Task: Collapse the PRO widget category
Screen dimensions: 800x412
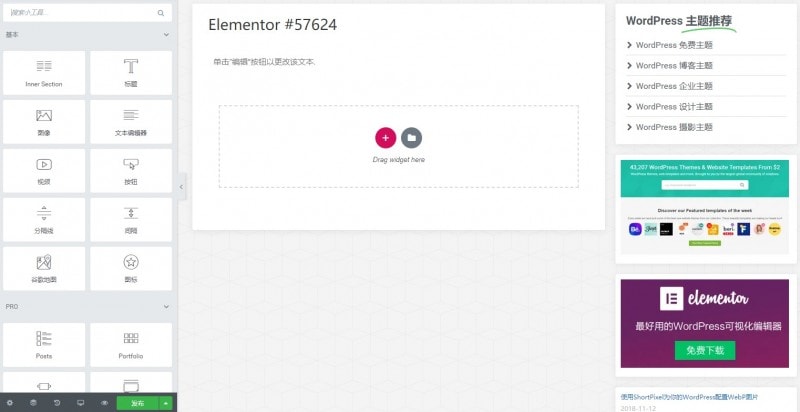Action: click(x=166, y=307)
